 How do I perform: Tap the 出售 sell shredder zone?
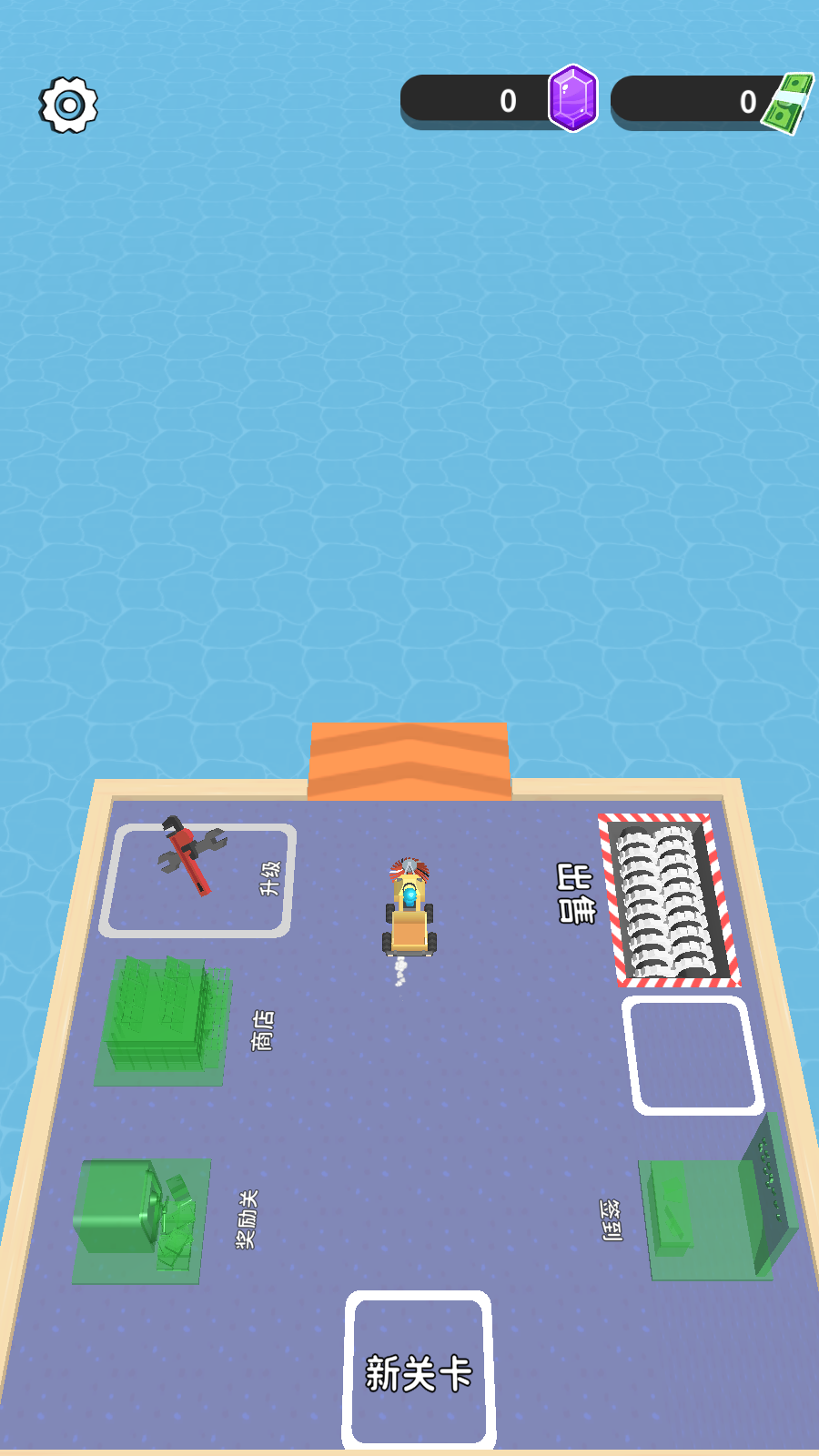(670, 900)
